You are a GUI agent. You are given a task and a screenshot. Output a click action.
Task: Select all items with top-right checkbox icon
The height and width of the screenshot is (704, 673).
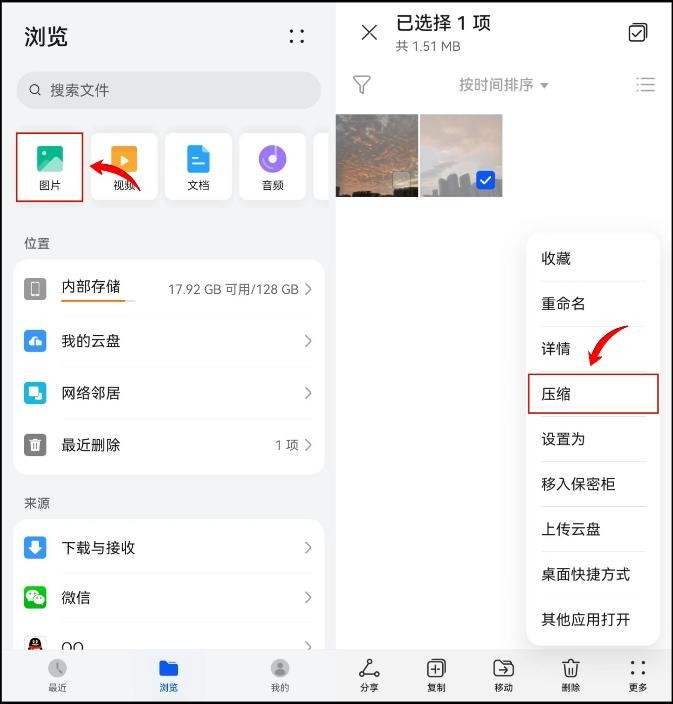[637, 32]
